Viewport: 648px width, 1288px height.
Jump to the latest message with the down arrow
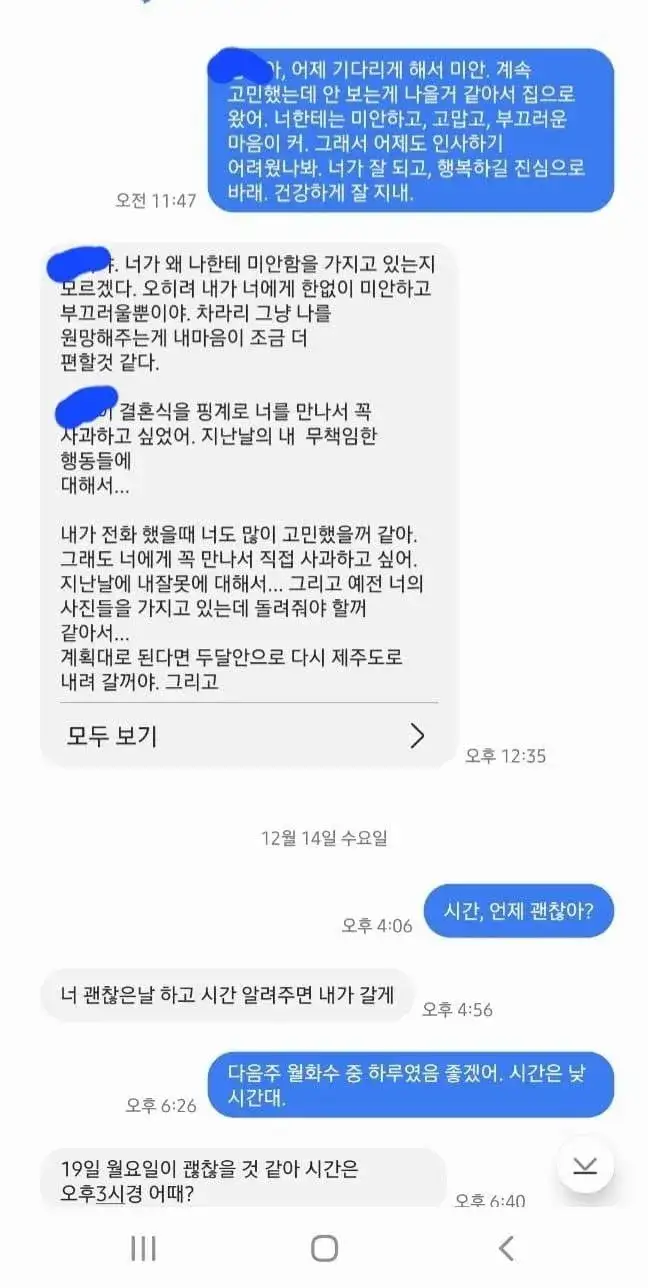(x=585, y=1166)
